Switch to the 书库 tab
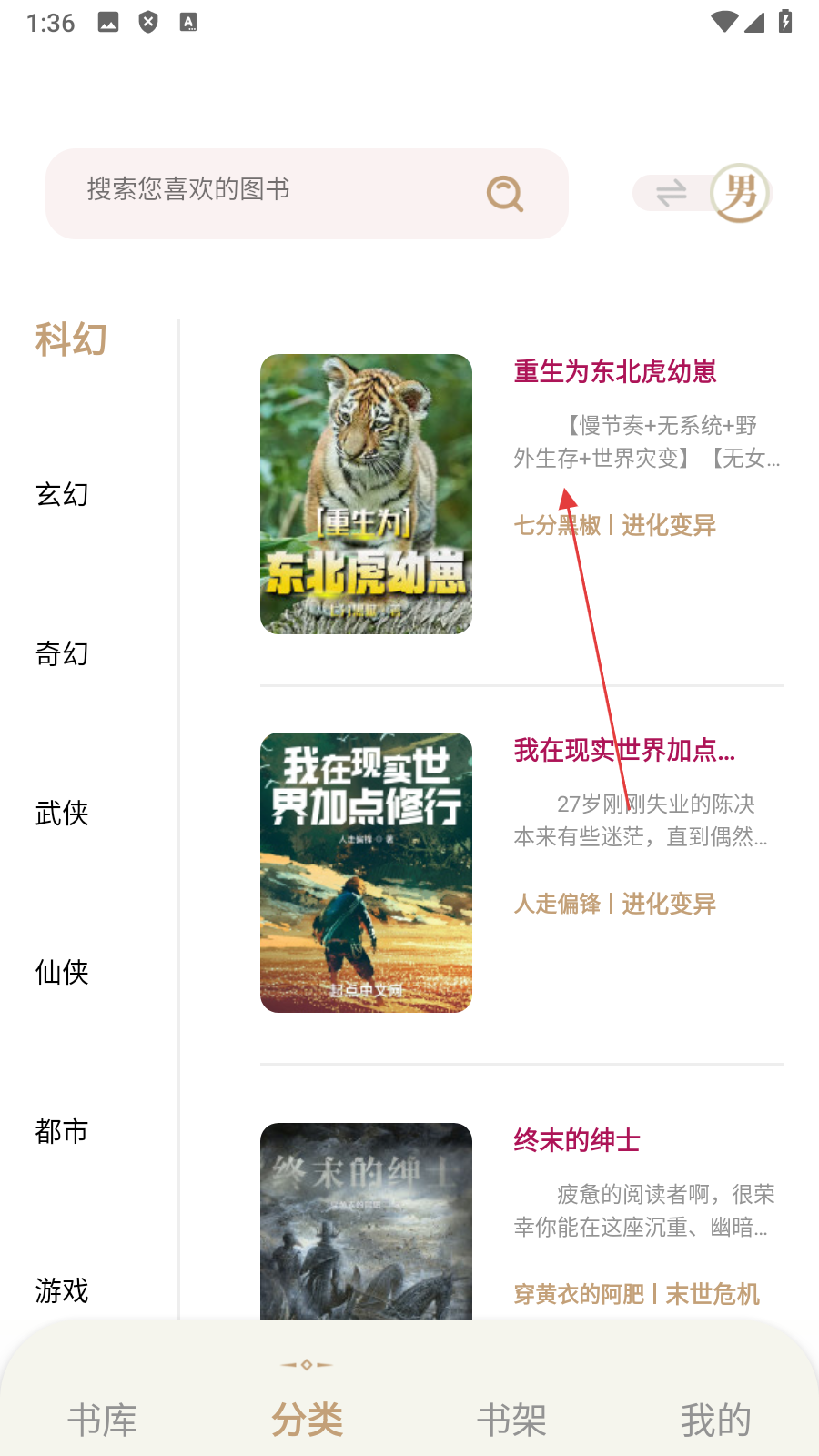 102,1420
